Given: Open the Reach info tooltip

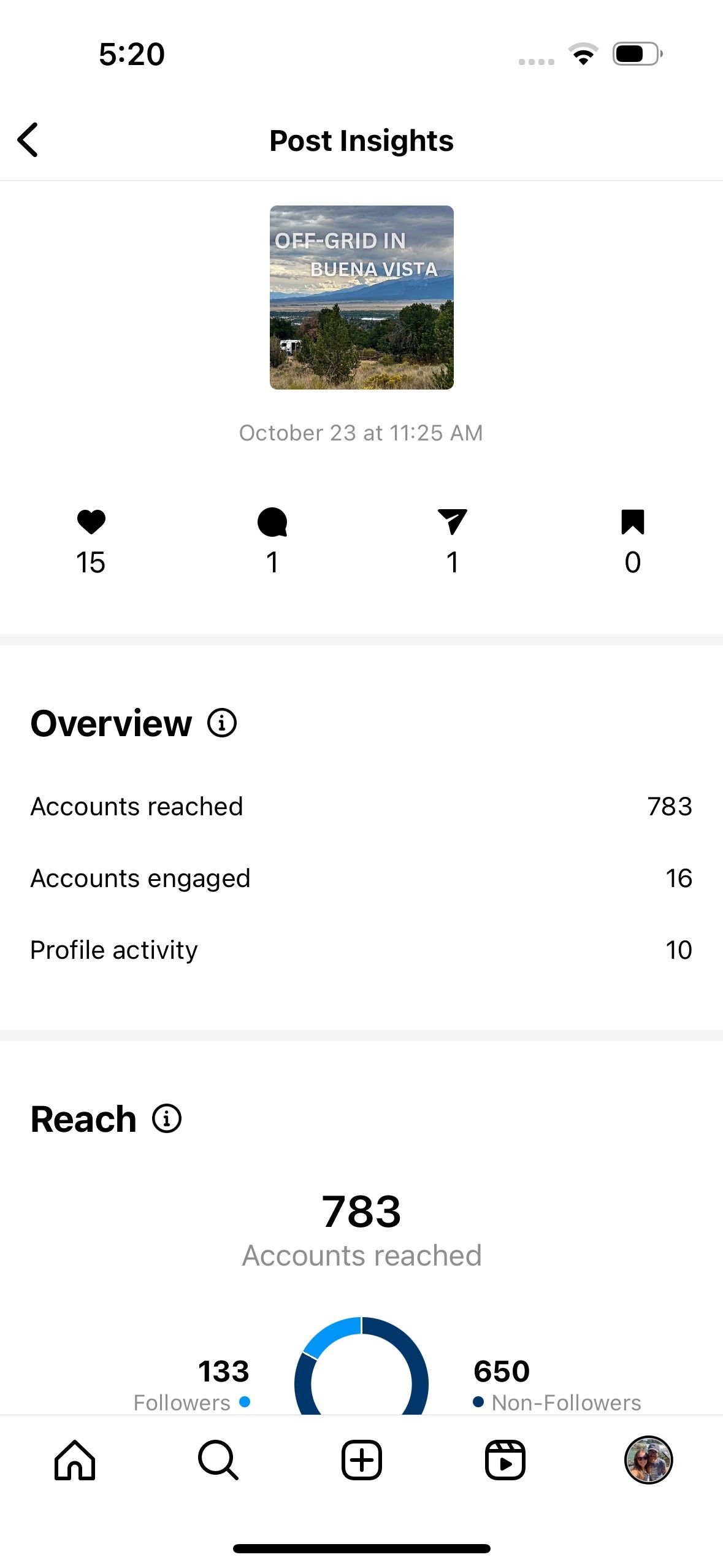Looking at the screenshot, I should [165, 1118].
